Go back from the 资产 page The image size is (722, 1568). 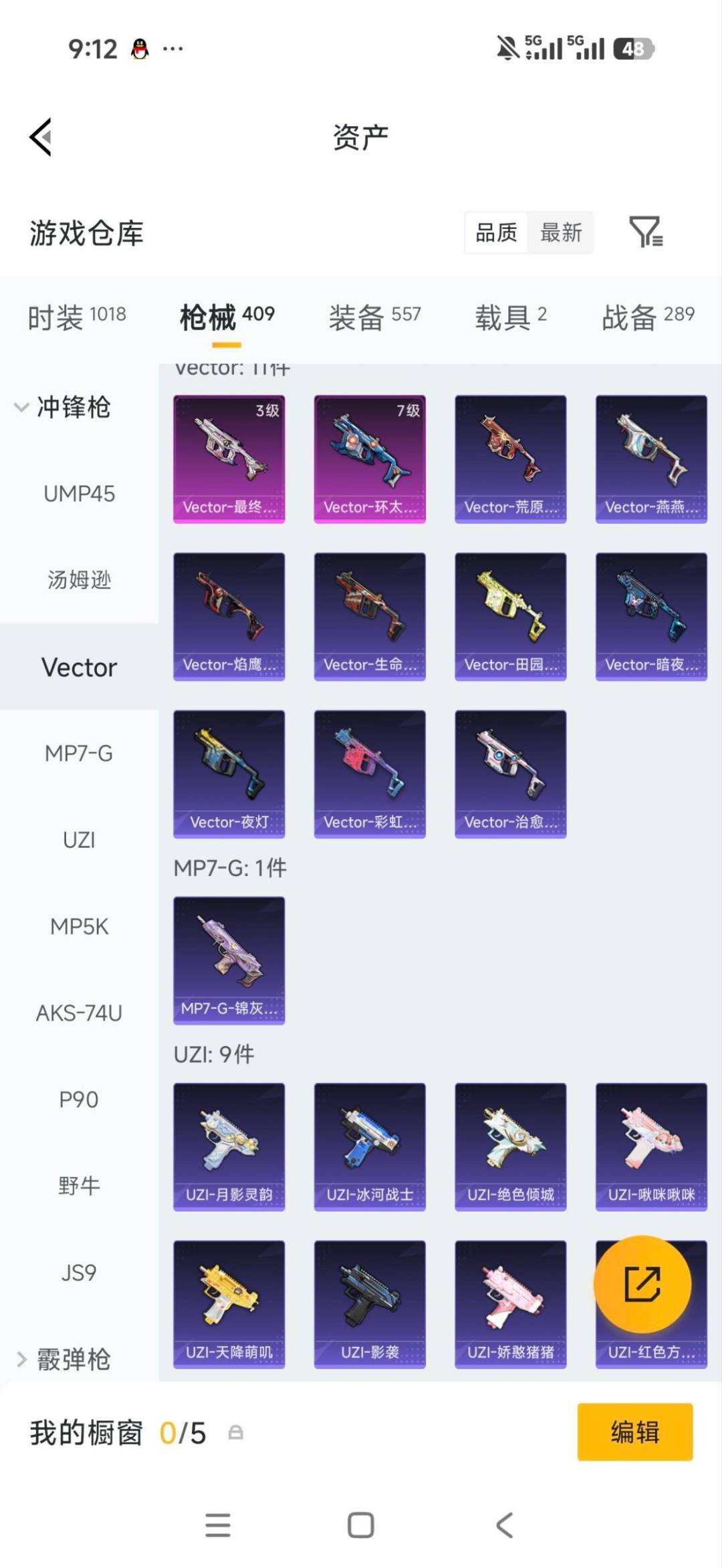point(41,137)
